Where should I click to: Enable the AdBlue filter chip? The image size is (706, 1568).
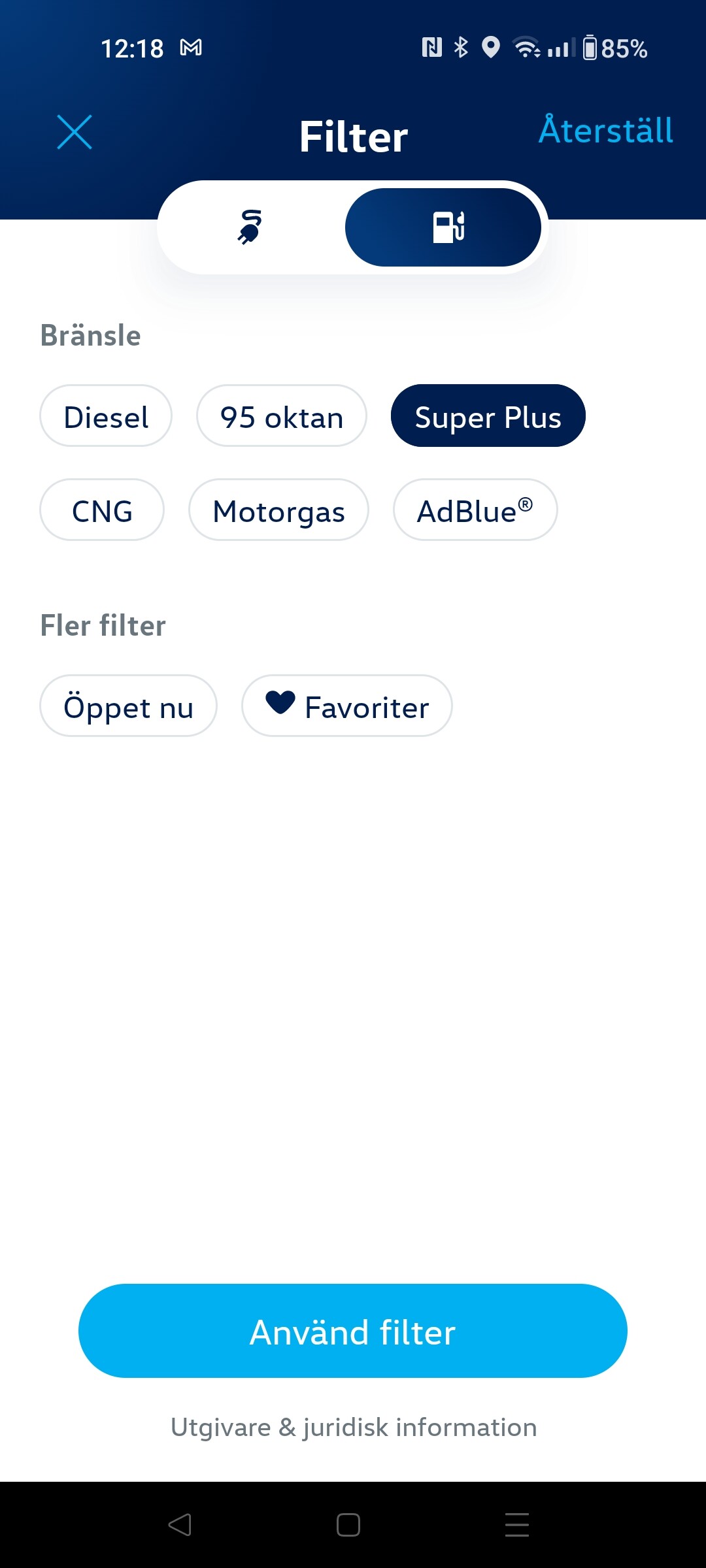click(x=475, y=510)
